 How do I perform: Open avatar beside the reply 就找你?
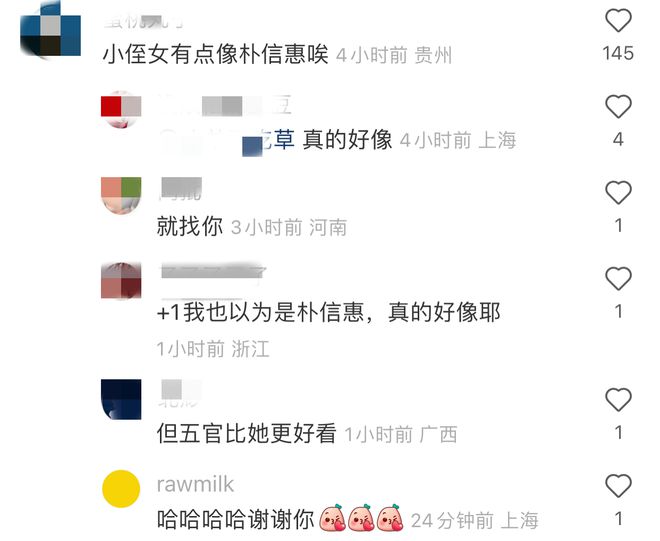(x=122, y=195)
